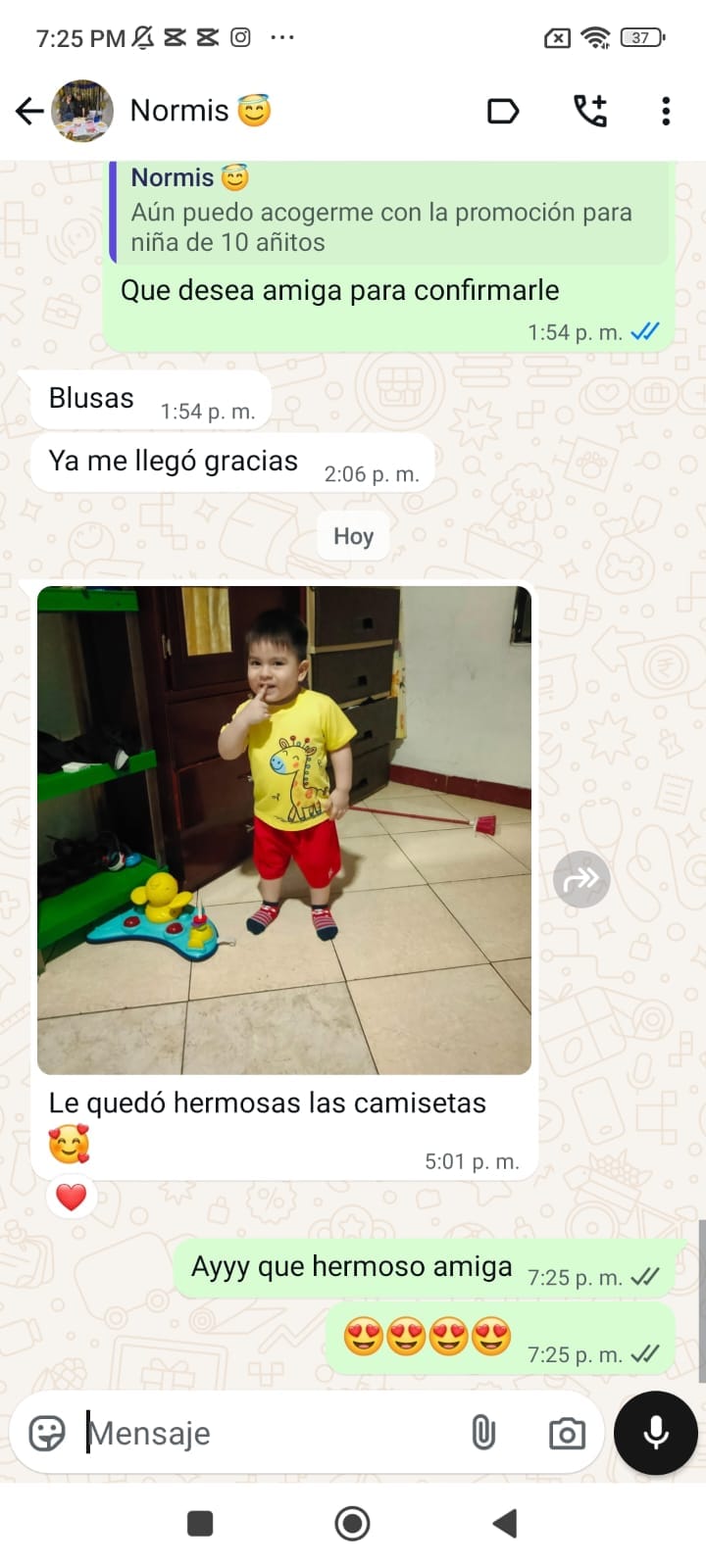The image size is (706, 1568).
Task: Open Normis contact profile info
Action: pos(179,111)
